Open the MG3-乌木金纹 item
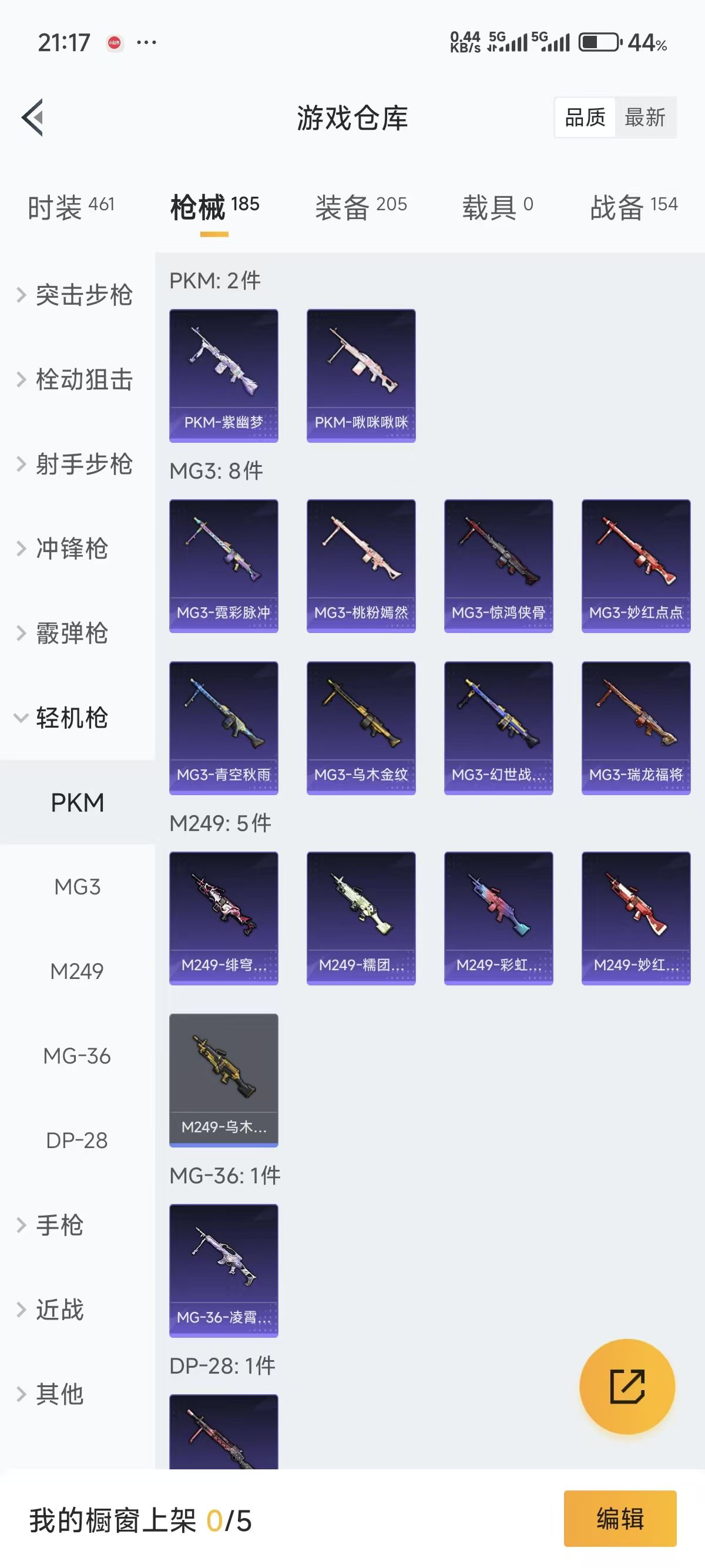Image resolution: width=705 pixels, height=1568 pixels. (x=361, y=728)
